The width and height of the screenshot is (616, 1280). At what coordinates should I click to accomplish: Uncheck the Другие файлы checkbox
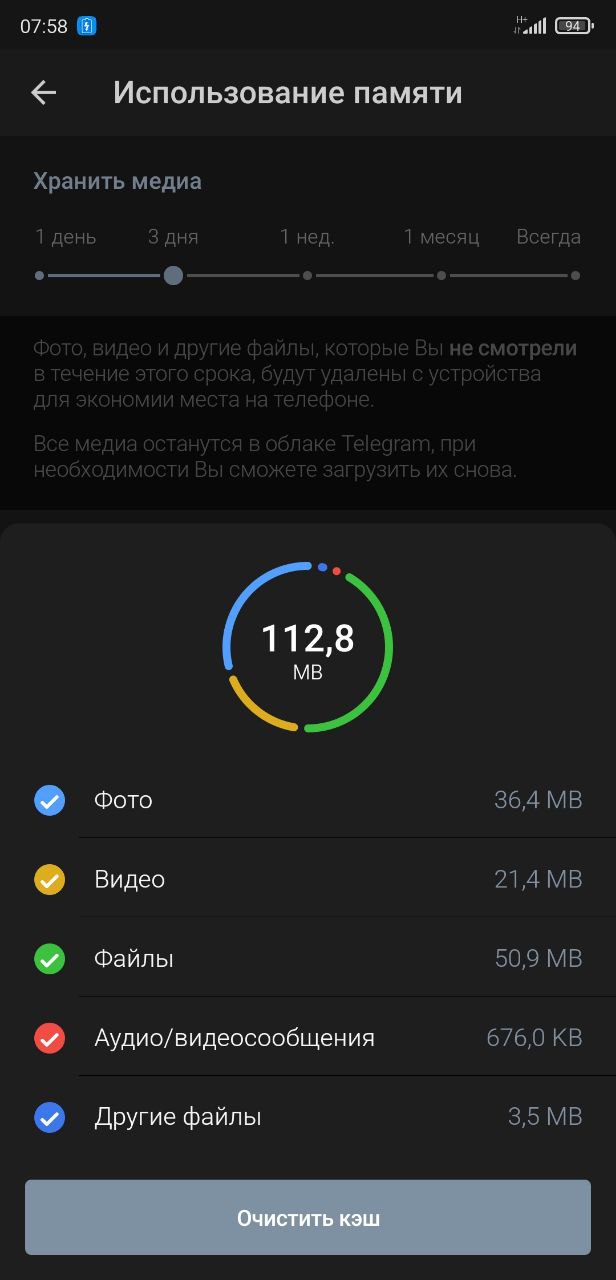[x=49, y=1117]
